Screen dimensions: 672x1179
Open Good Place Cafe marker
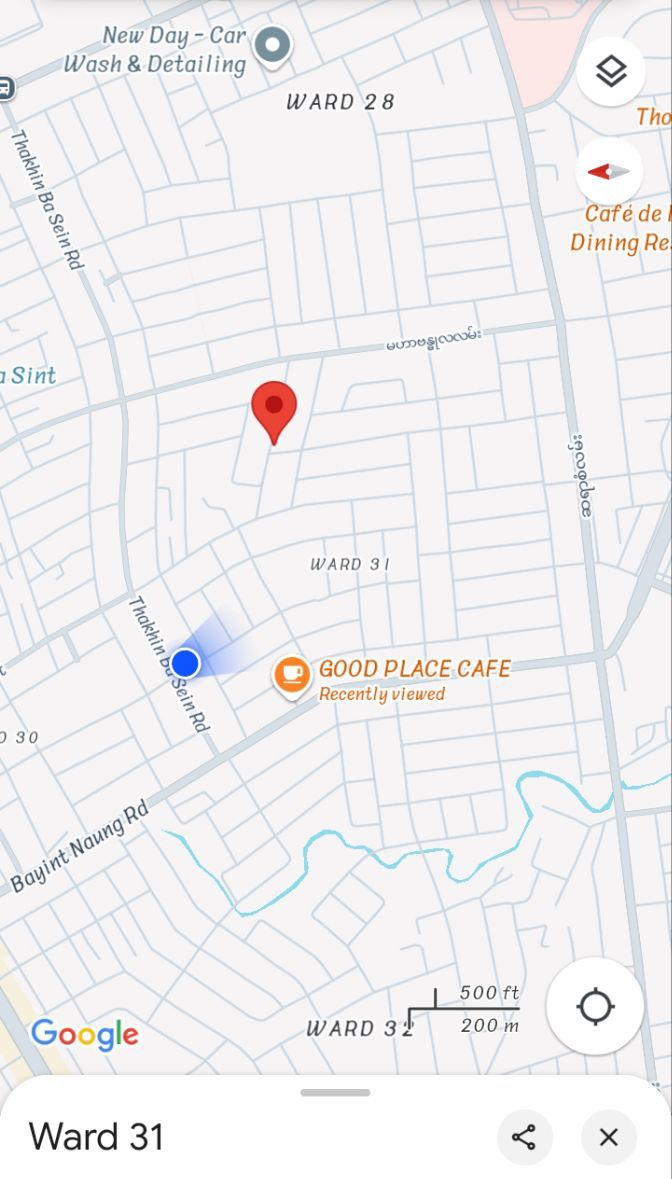point(292,674)
